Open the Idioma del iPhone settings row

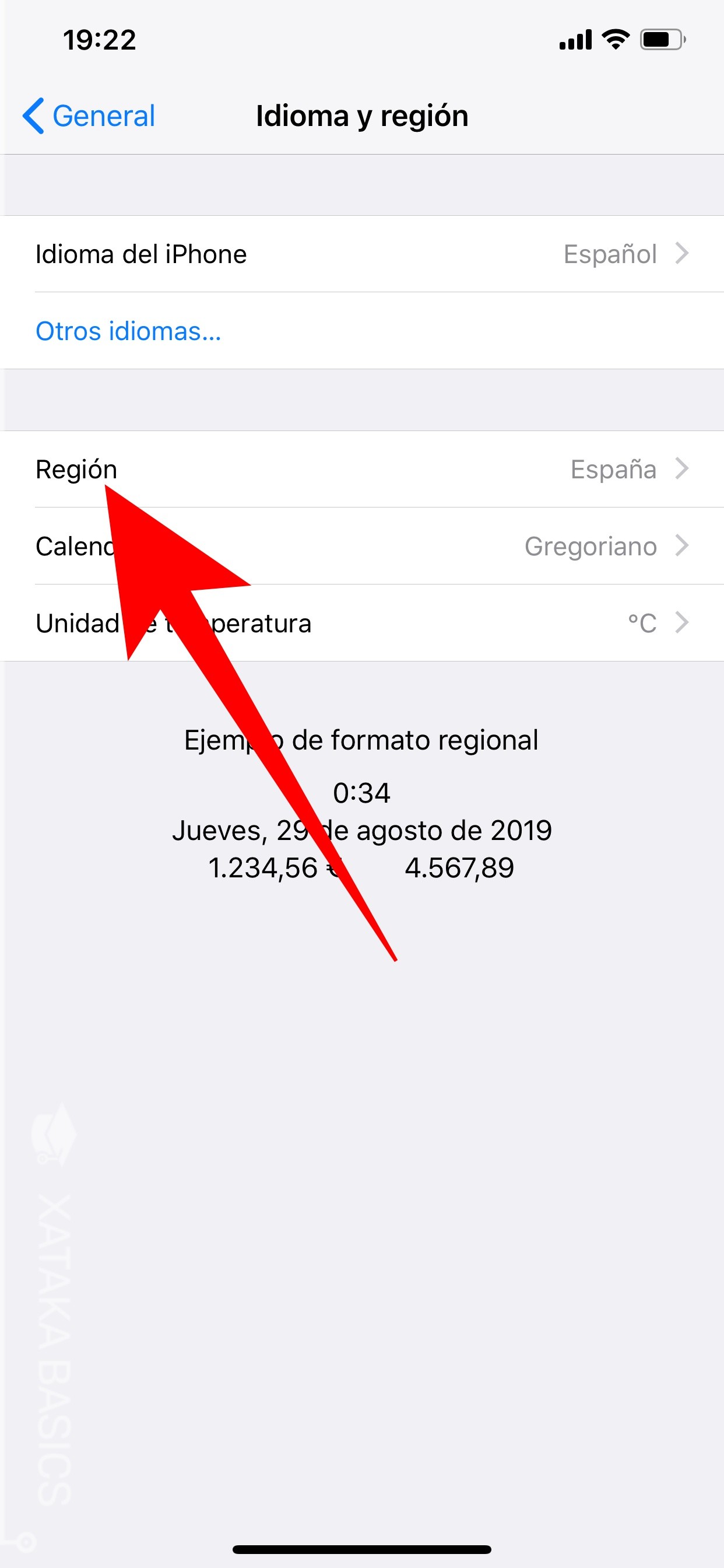coord(243,254)
